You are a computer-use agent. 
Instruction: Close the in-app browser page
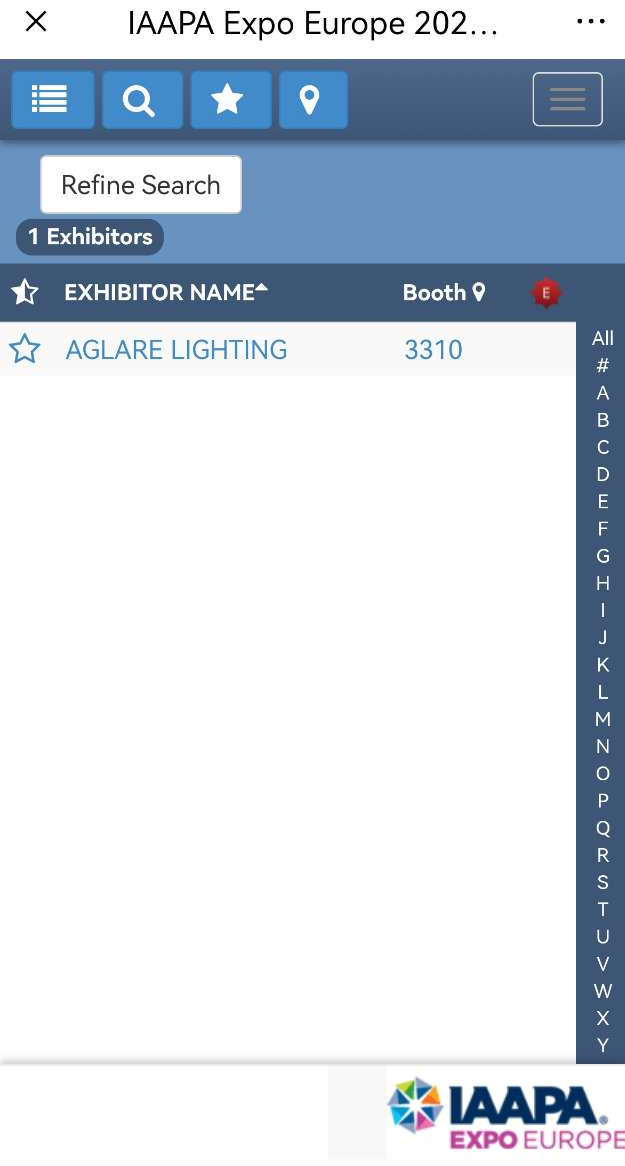point(36,22)
